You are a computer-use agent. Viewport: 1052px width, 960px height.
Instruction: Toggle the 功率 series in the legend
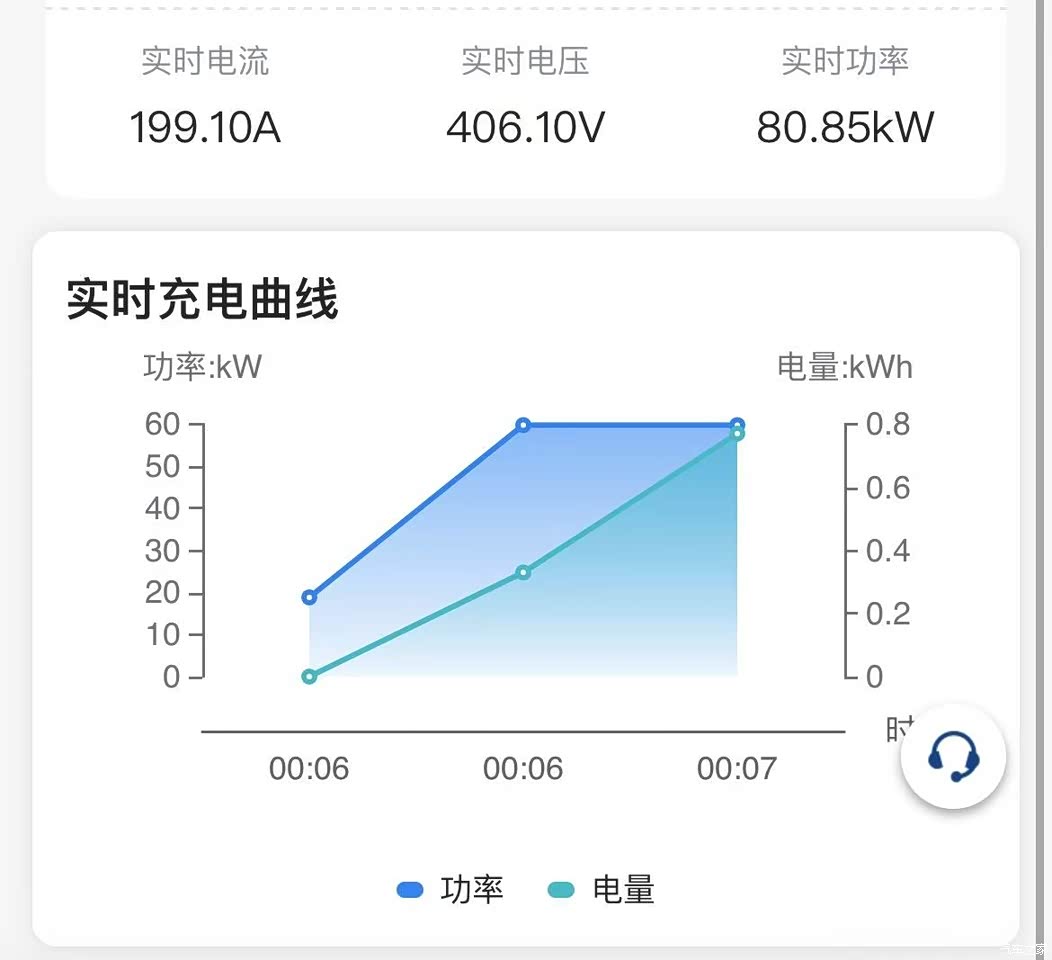450,889
